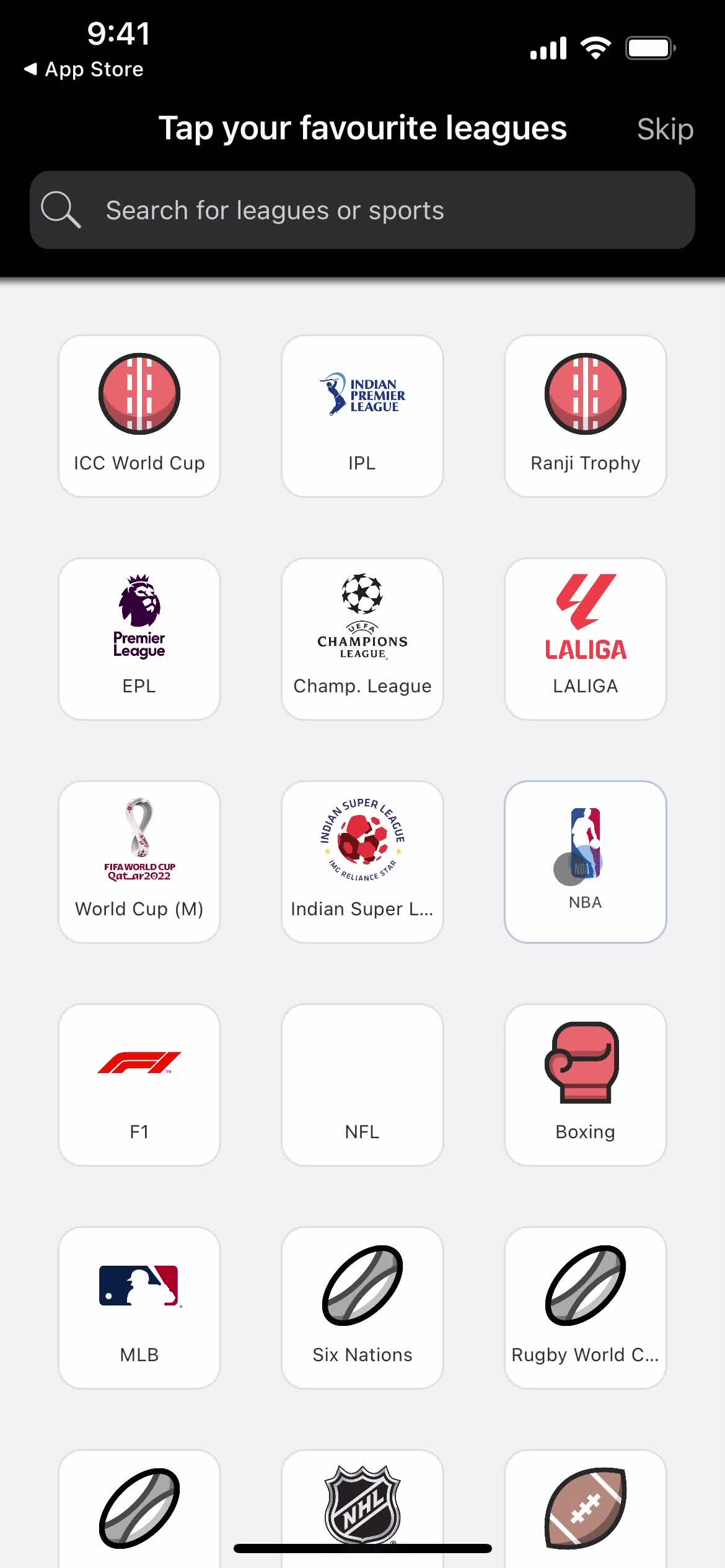This screenshot has height=1568, width=725.
Task: Return to the App Store
Action: coord(84,69)
